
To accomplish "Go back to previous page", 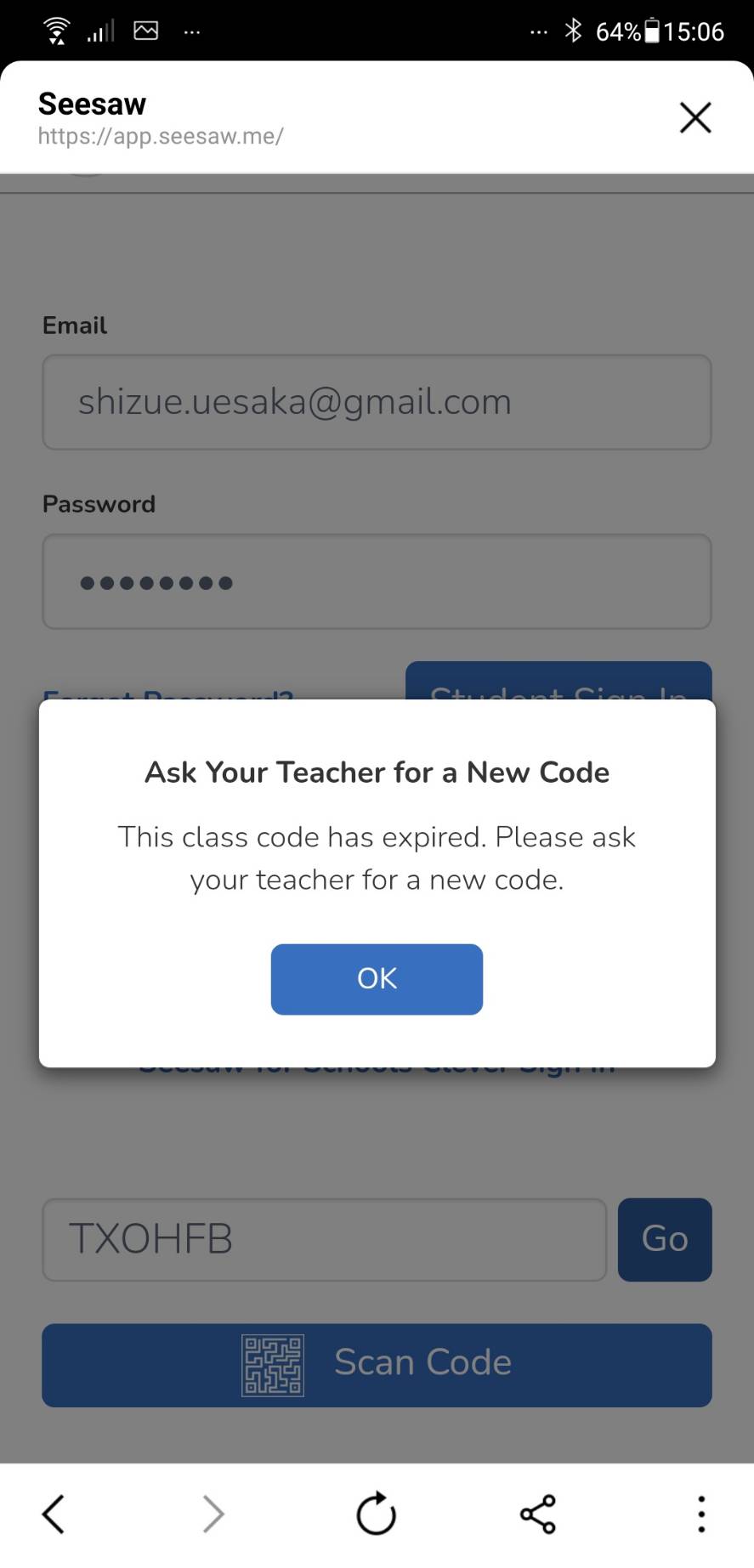I will coord(54,1514).
